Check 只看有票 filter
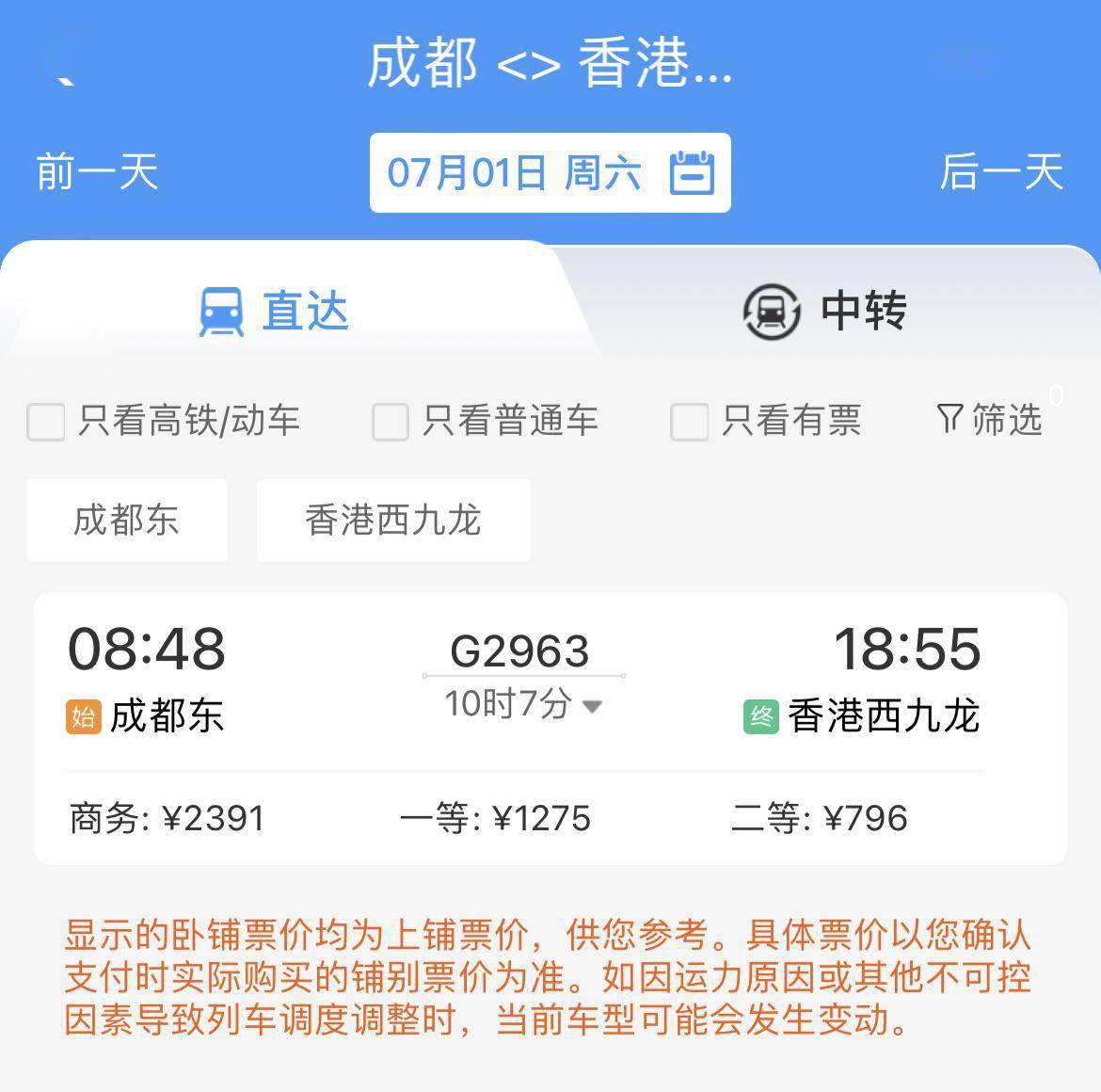Screen dimensions: 1101x1092 (x=689, y=422)
